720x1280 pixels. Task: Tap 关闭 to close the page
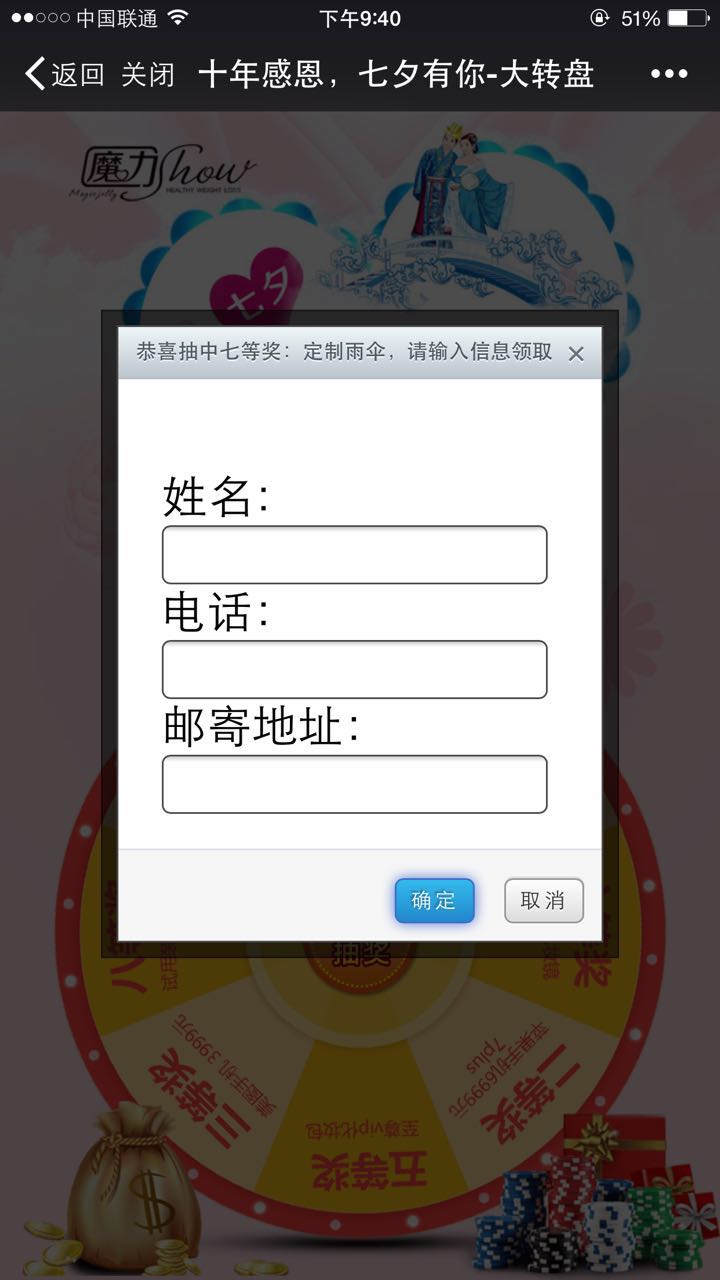coord(148,74)
